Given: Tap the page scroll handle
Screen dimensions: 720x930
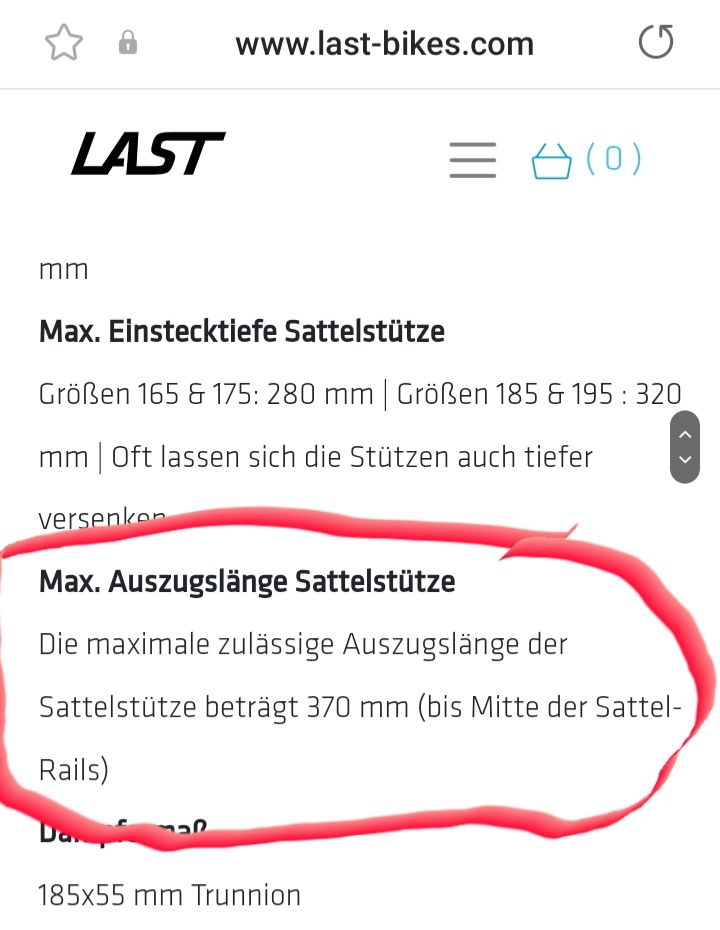Looking at the screenshot, I should (685, 447).
